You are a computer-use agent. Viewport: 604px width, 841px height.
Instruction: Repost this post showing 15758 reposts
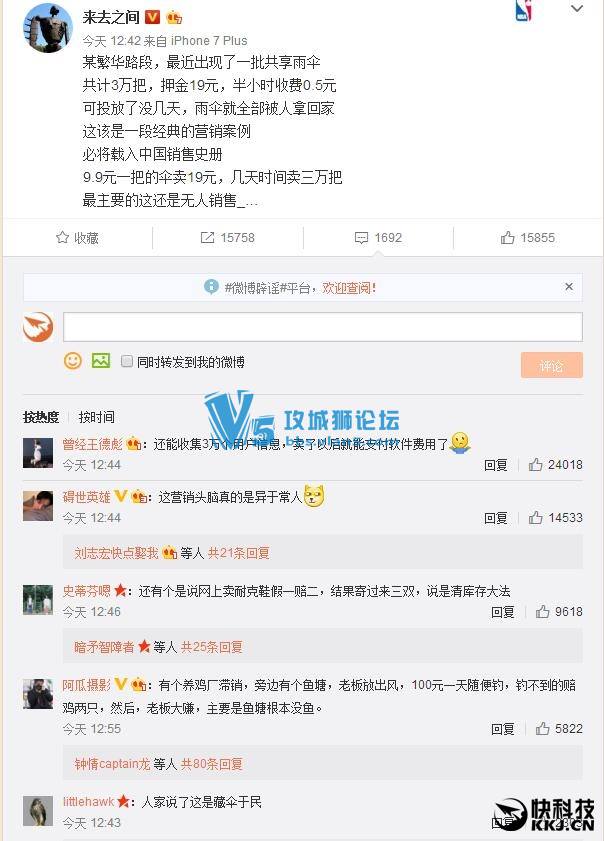pos(227,237)
